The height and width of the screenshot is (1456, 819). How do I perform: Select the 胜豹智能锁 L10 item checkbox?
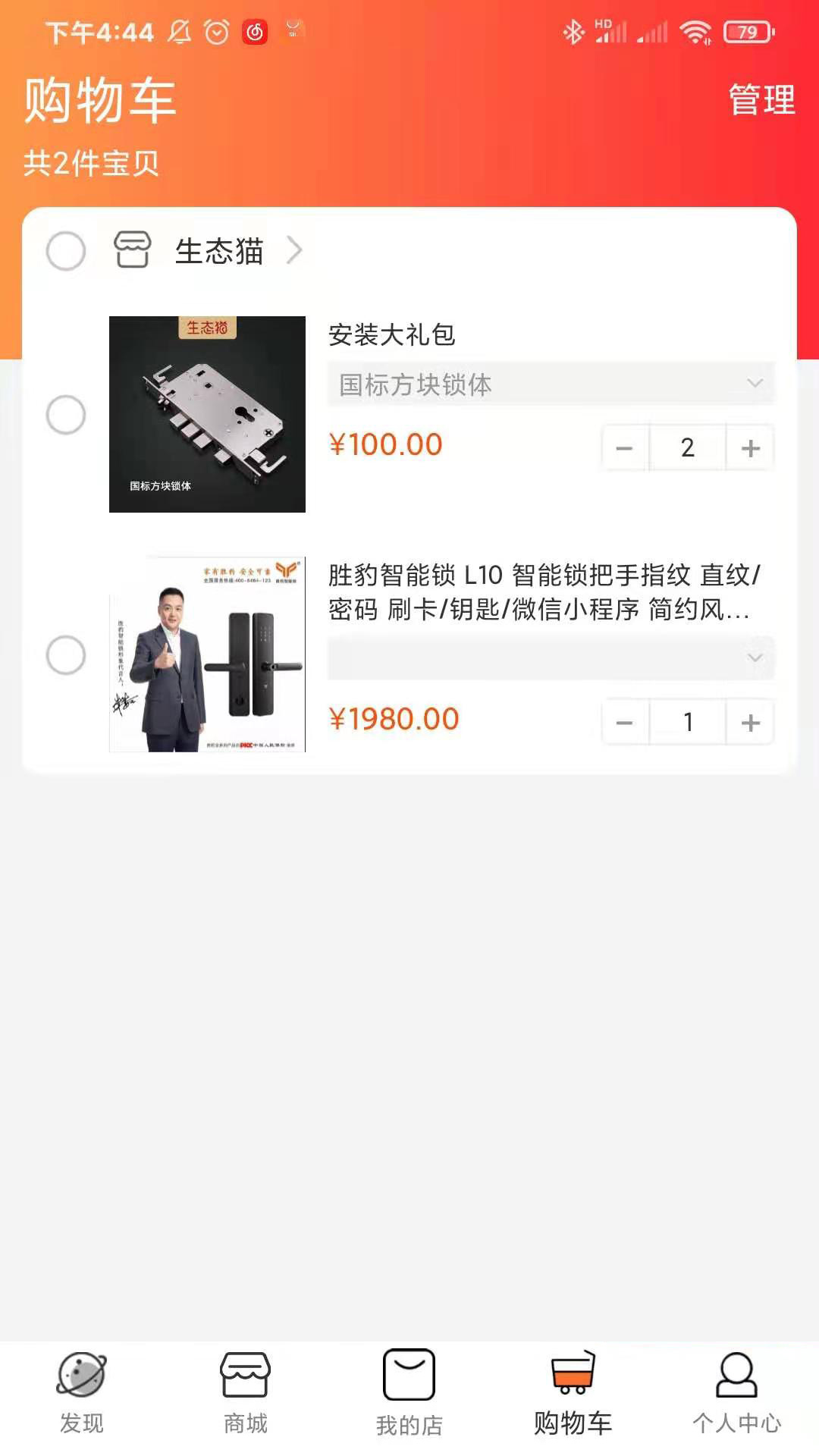click(66, 655)
